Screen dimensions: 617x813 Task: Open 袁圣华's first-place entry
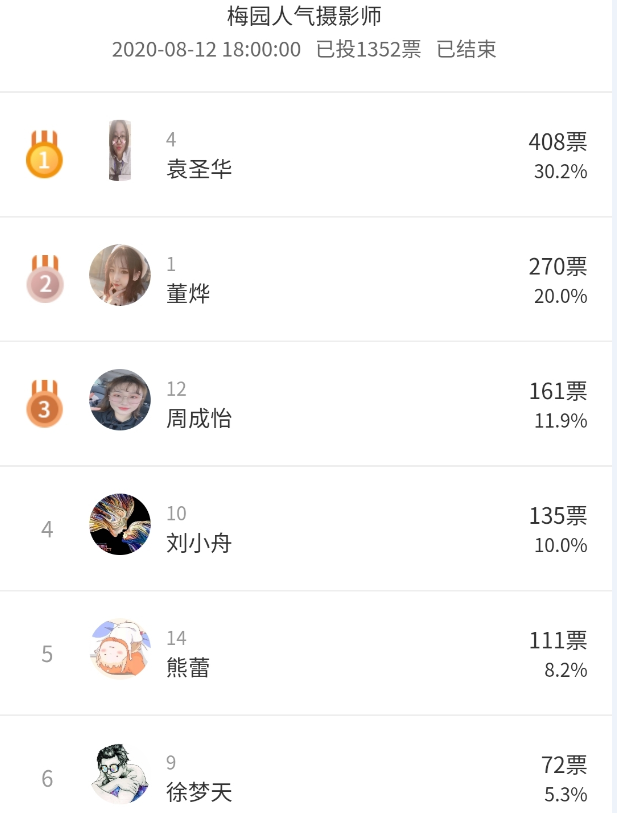[x=199, y=168]
